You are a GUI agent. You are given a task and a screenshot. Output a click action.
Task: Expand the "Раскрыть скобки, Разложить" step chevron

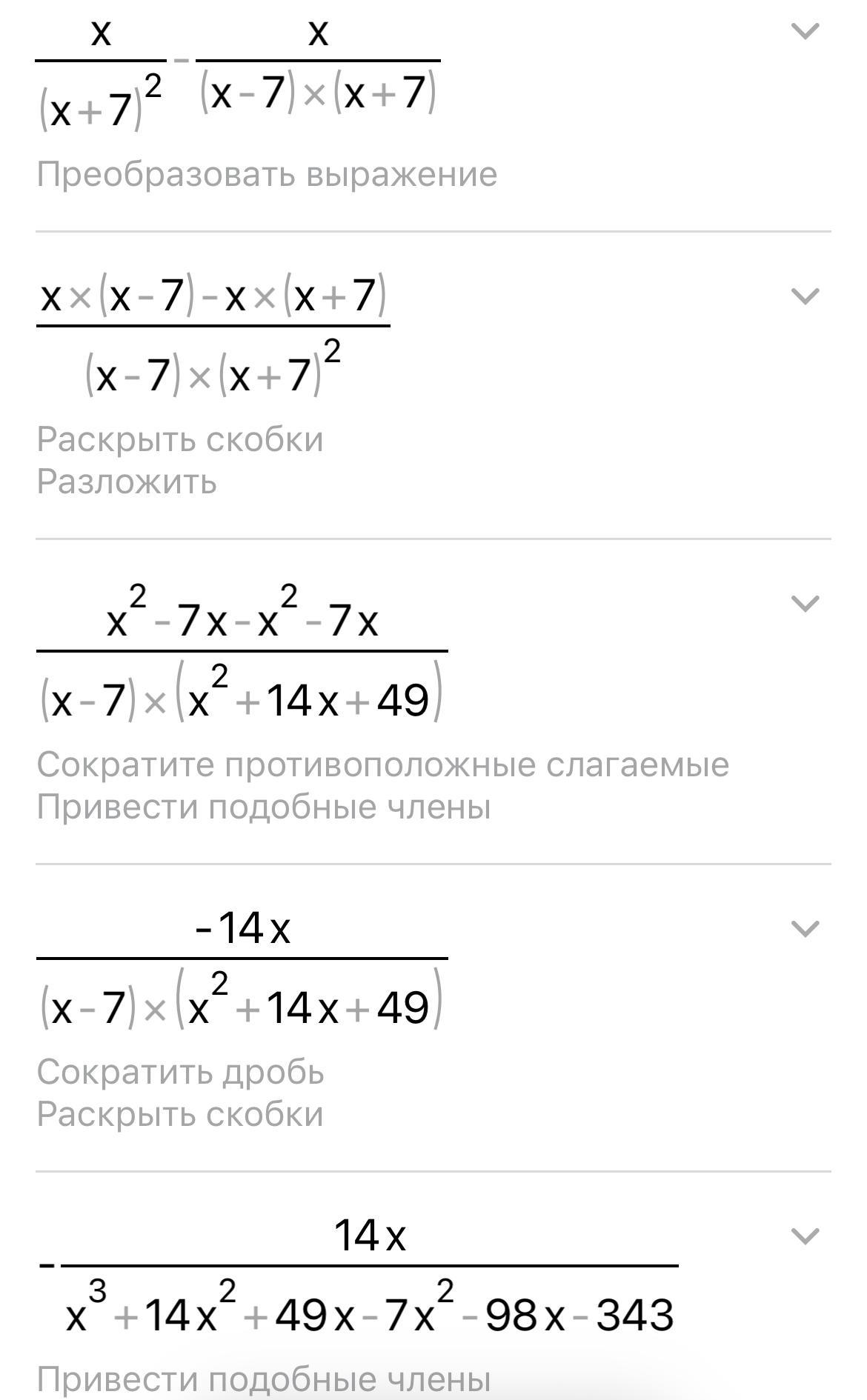point(805,296)
